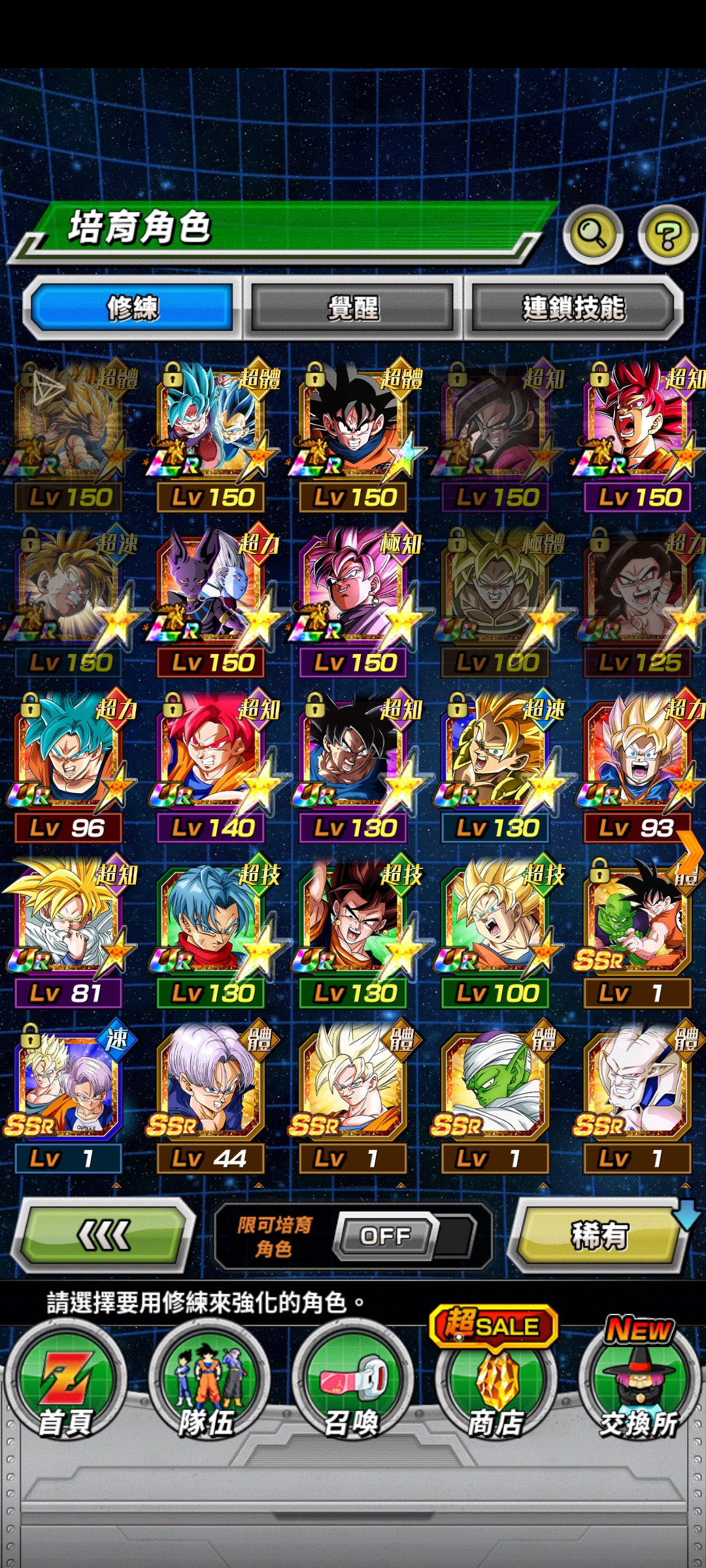Screen dimensions: 706x1568
Task: Tap the orange next page arrow
Action: [x=691, y=851]
